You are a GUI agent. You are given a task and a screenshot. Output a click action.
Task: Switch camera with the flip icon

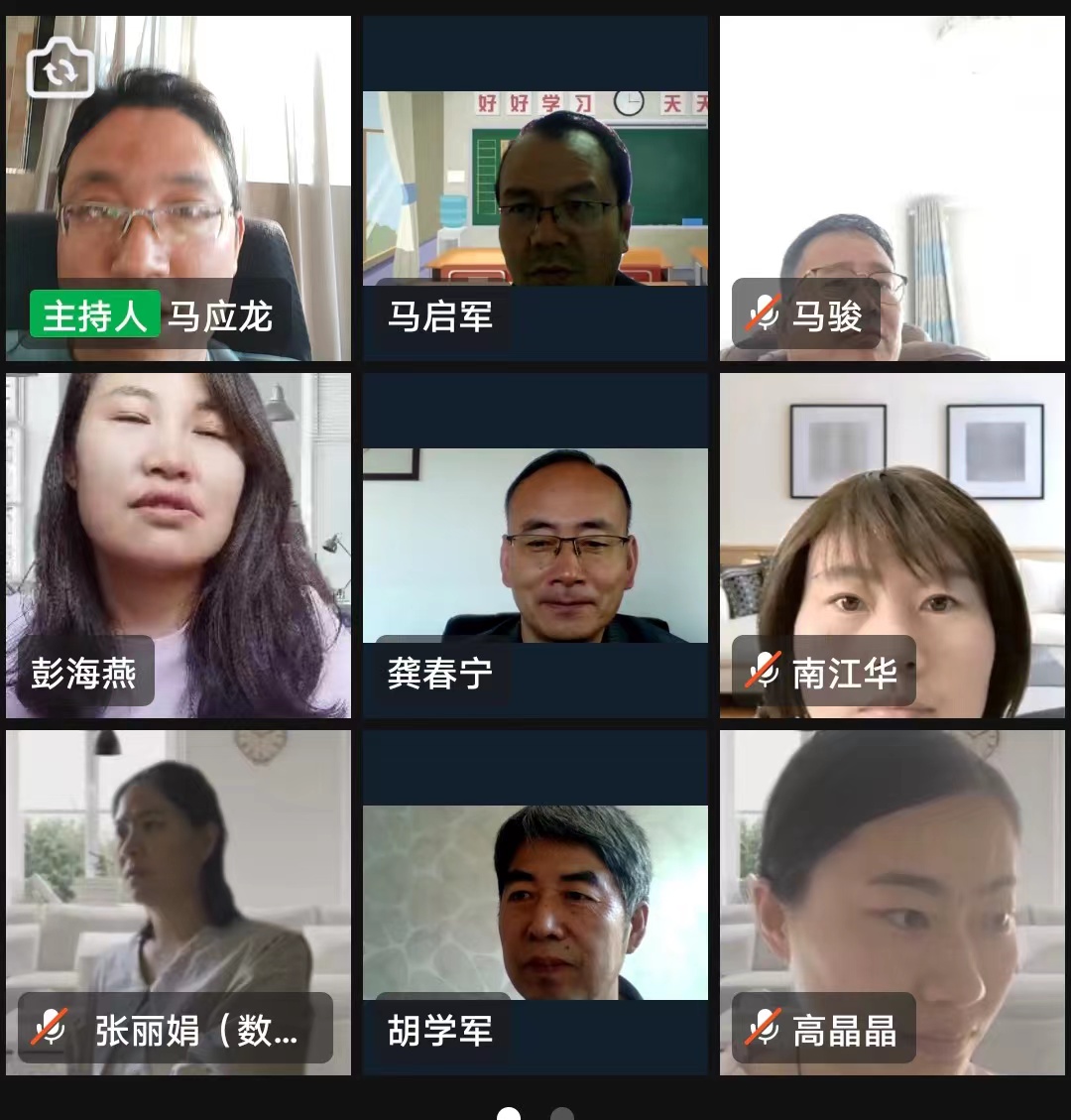pyautogui.click(x=60, y=68)
